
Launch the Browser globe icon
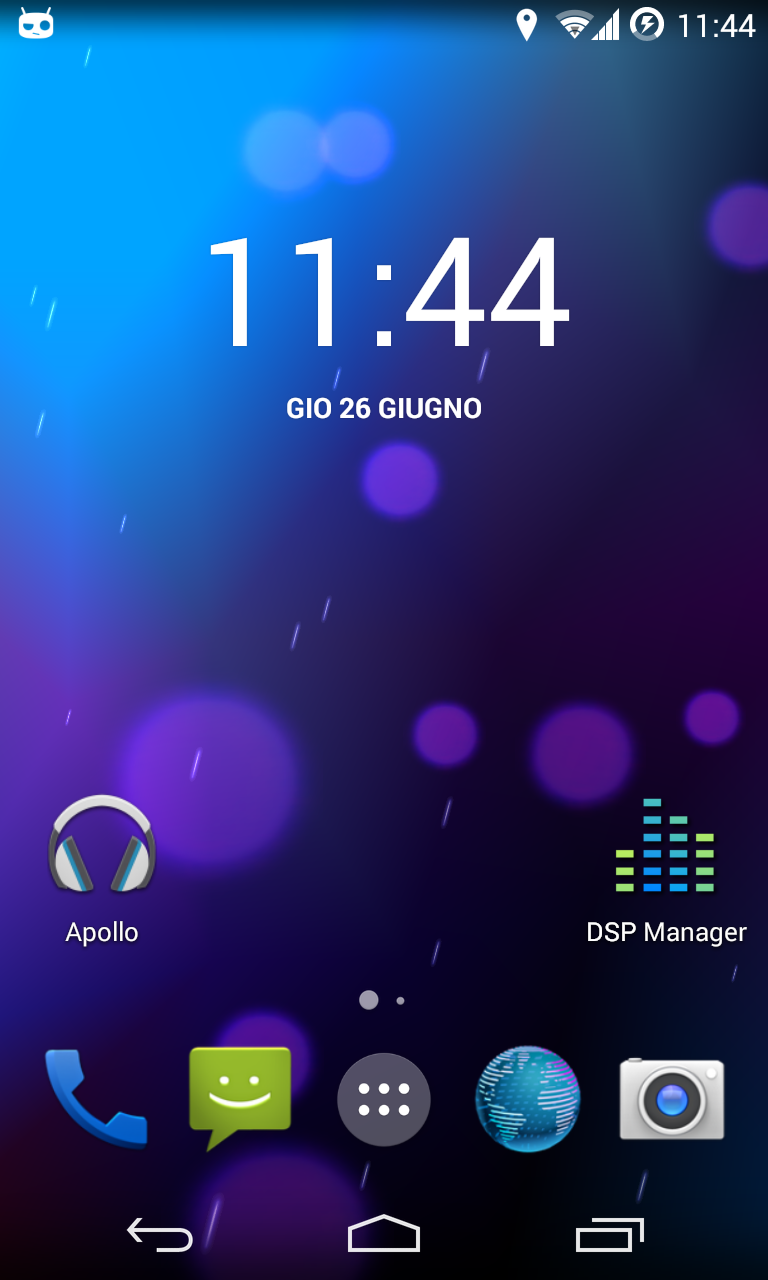tap(528, 1098)
